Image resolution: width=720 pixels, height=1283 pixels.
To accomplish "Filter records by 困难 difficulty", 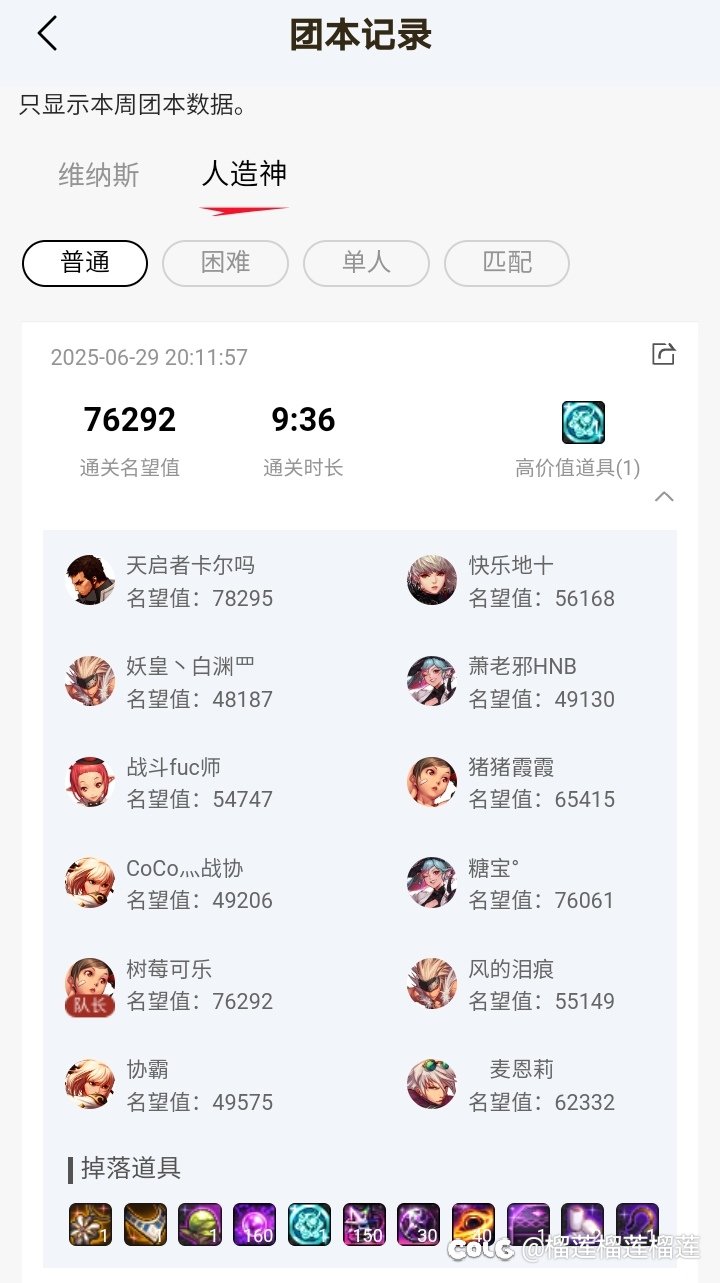I will (x=225, y=263).
